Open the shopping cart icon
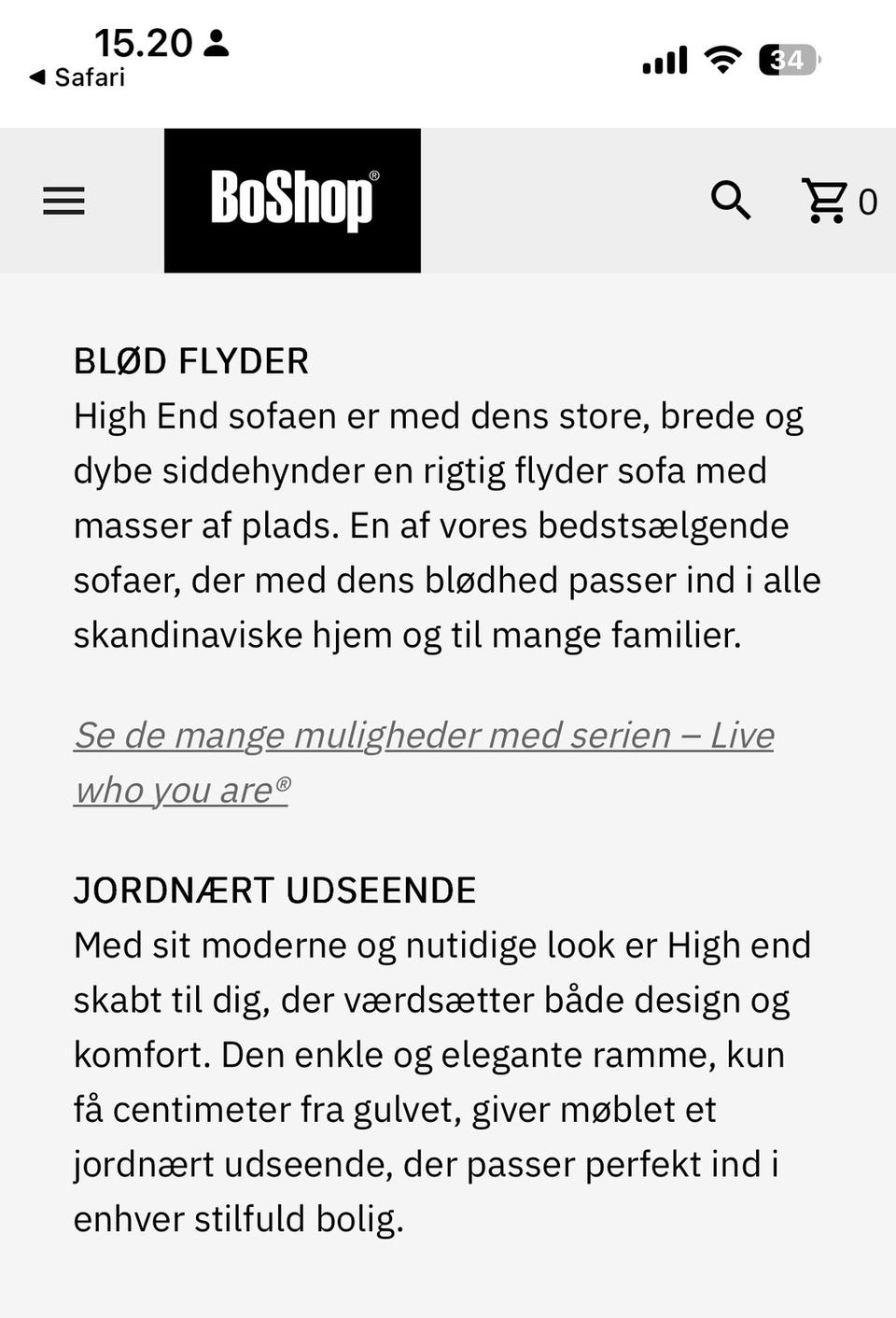The width and height of the screenshot is (896, 1318). 825,201
